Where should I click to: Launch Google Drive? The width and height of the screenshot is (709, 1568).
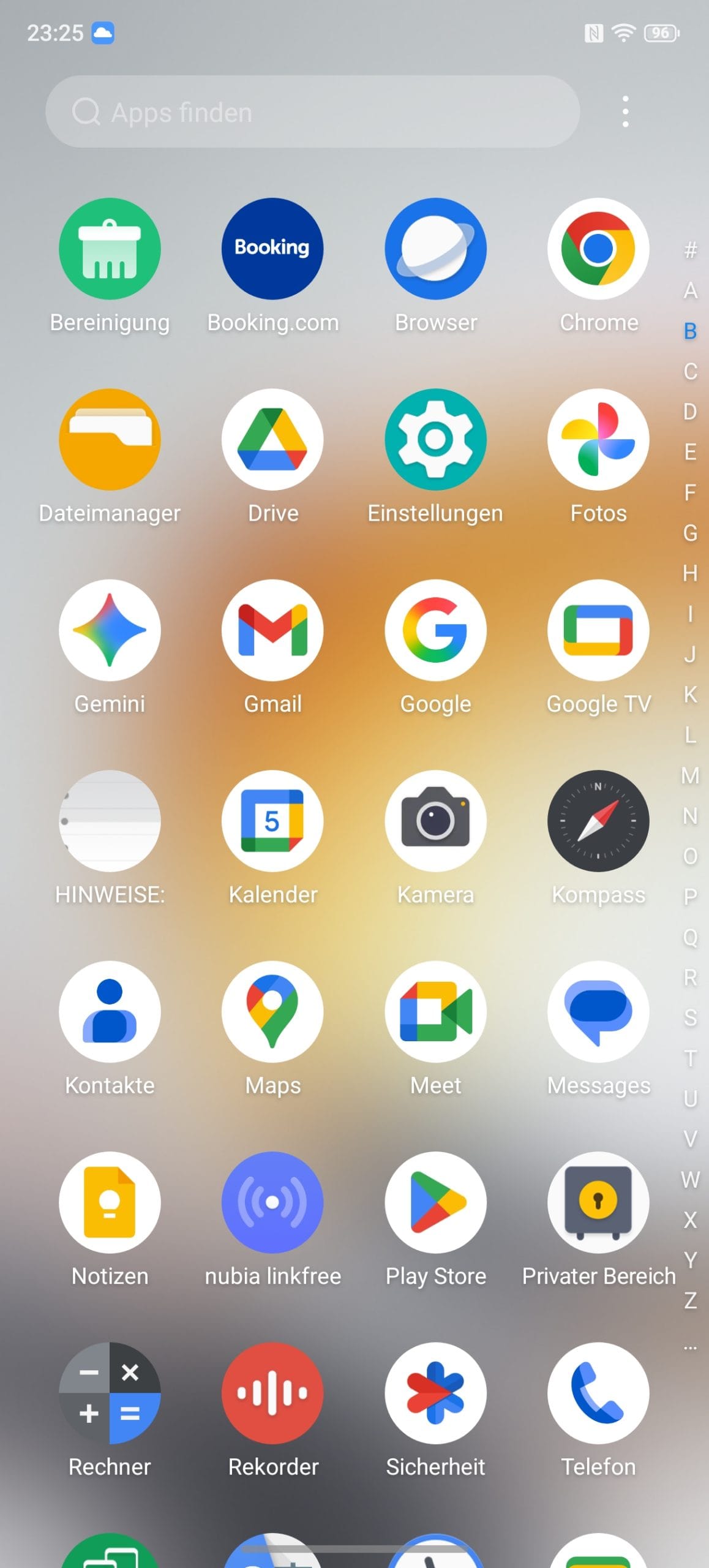click(x=272, y=440)
